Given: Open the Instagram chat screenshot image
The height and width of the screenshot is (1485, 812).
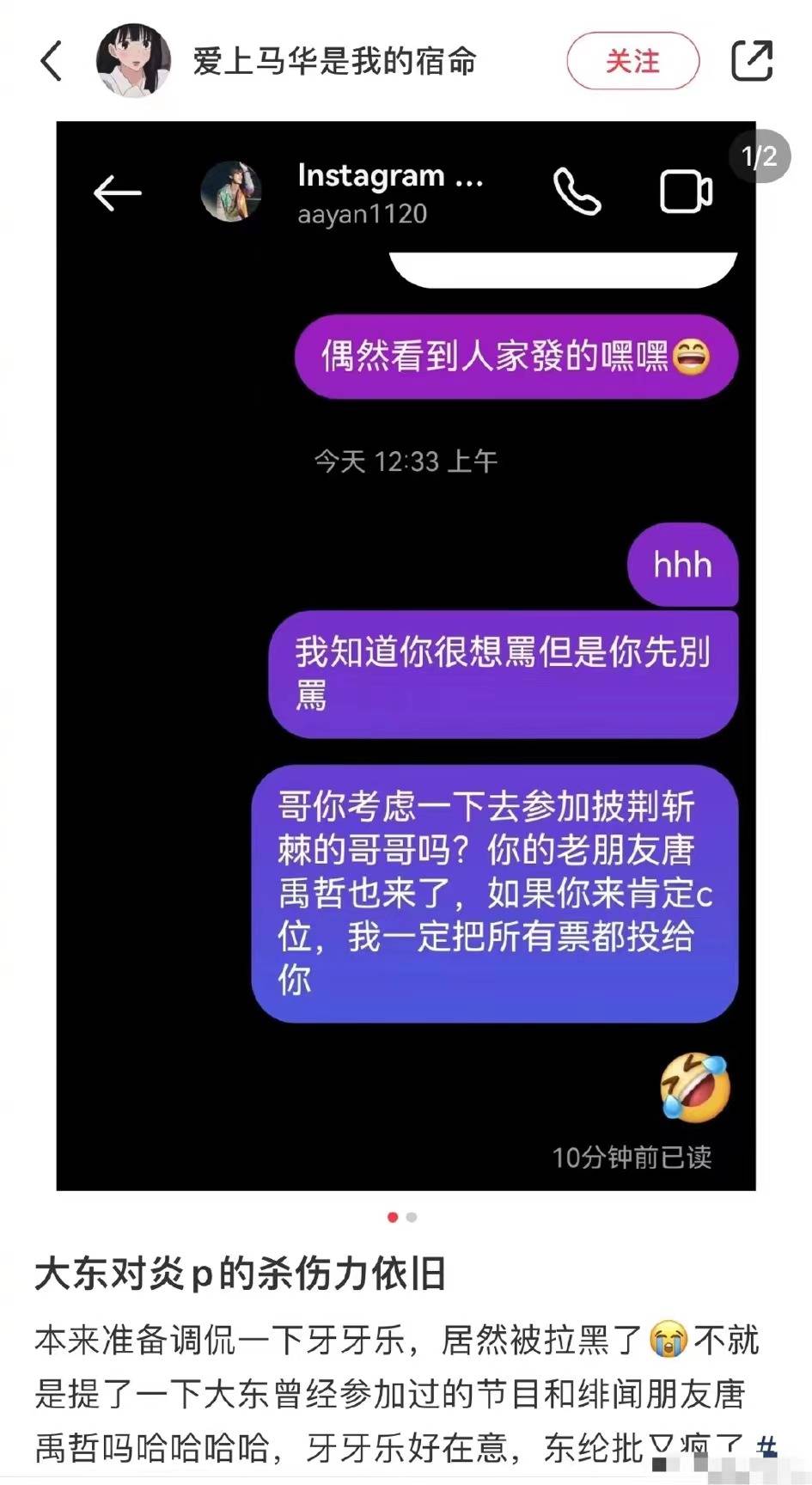Looking at the screenshot, I should tap(406, 655).
